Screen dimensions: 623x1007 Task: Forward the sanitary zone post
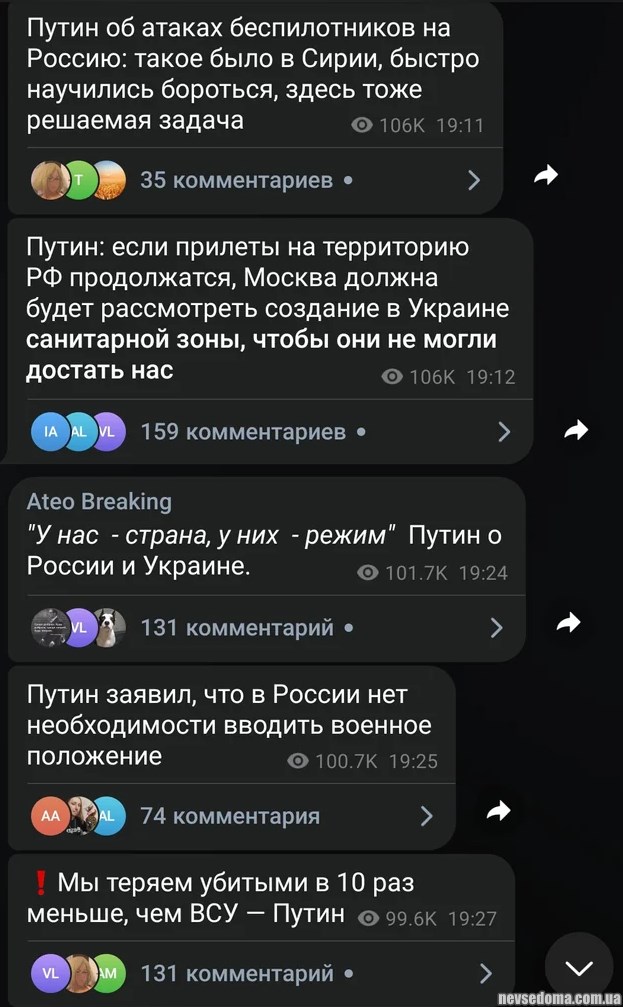click(x=575, y=430)
